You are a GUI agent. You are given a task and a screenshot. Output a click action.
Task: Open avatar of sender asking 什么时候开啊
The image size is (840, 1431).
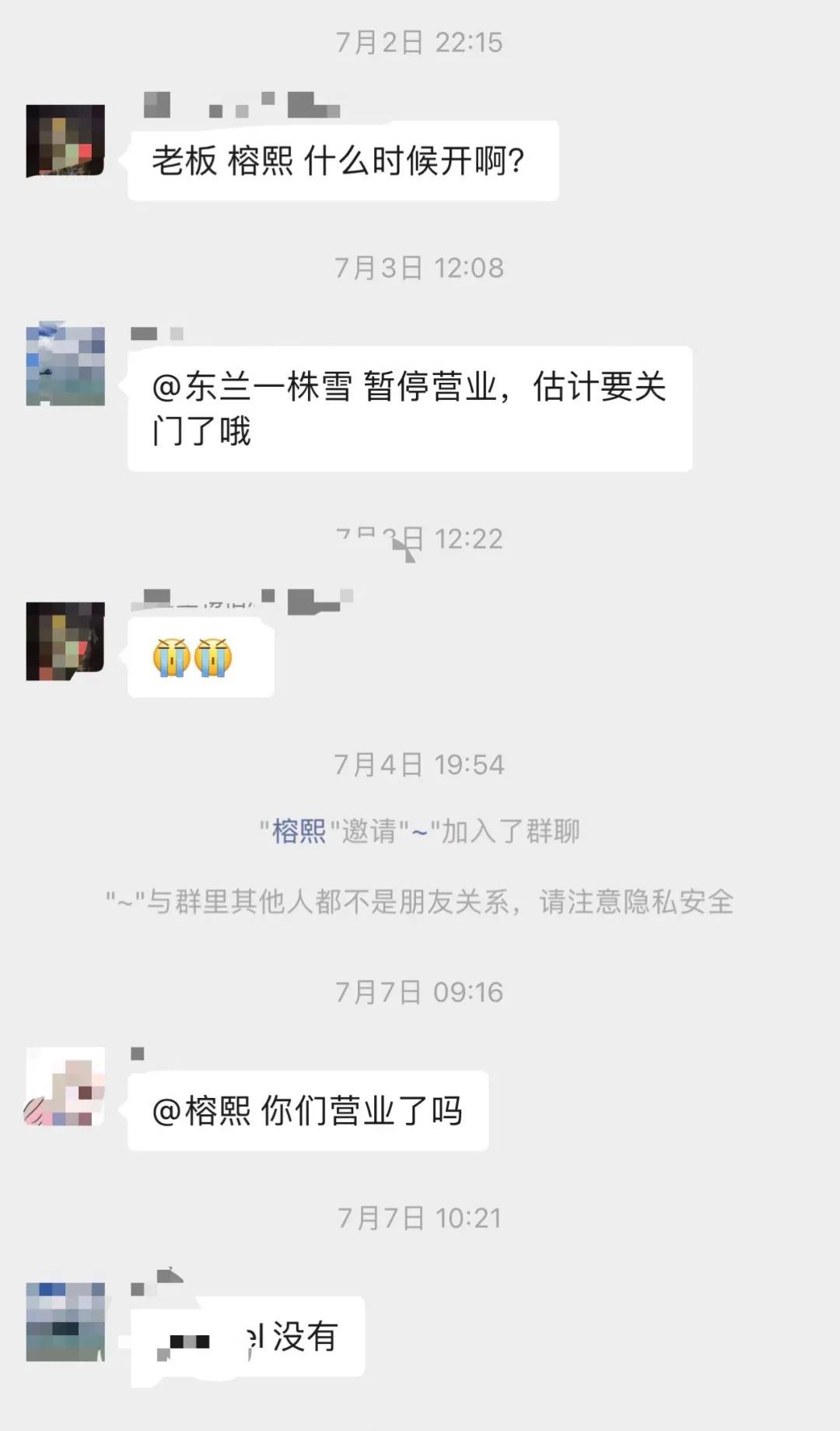click(x=65, y=141)
